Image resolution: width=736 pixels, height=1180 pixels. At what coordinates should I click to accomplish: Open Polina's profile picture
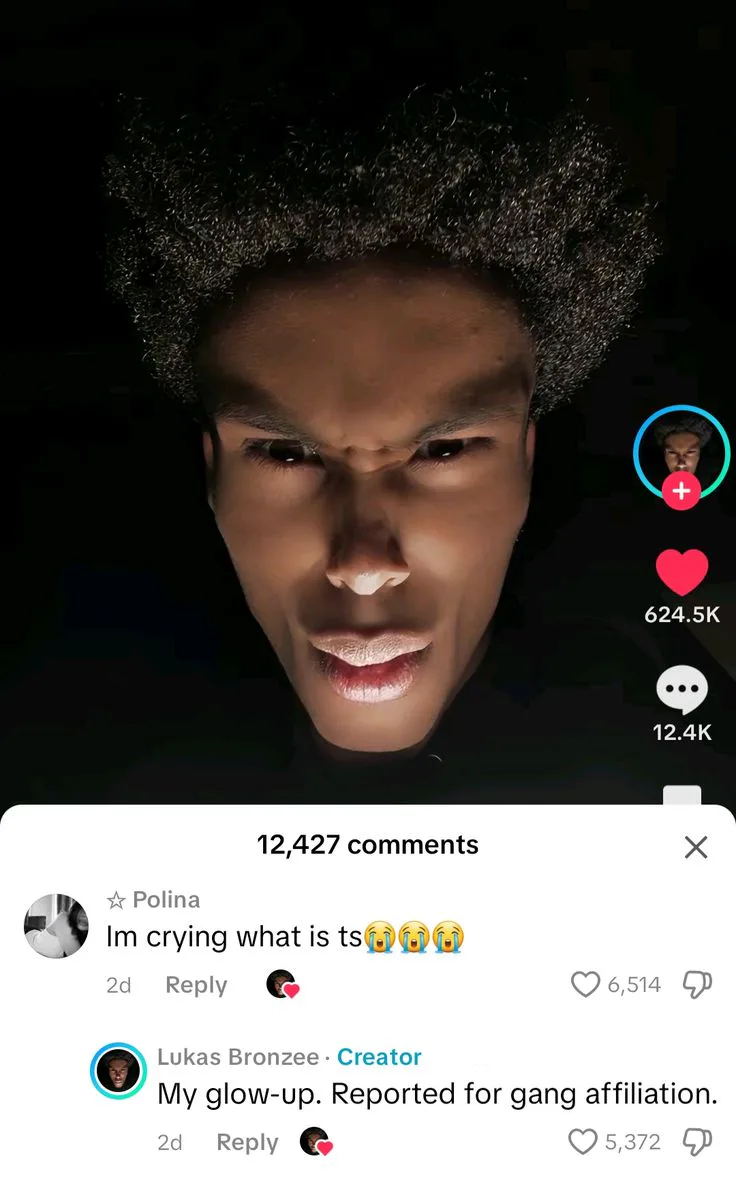pos(56,926)
